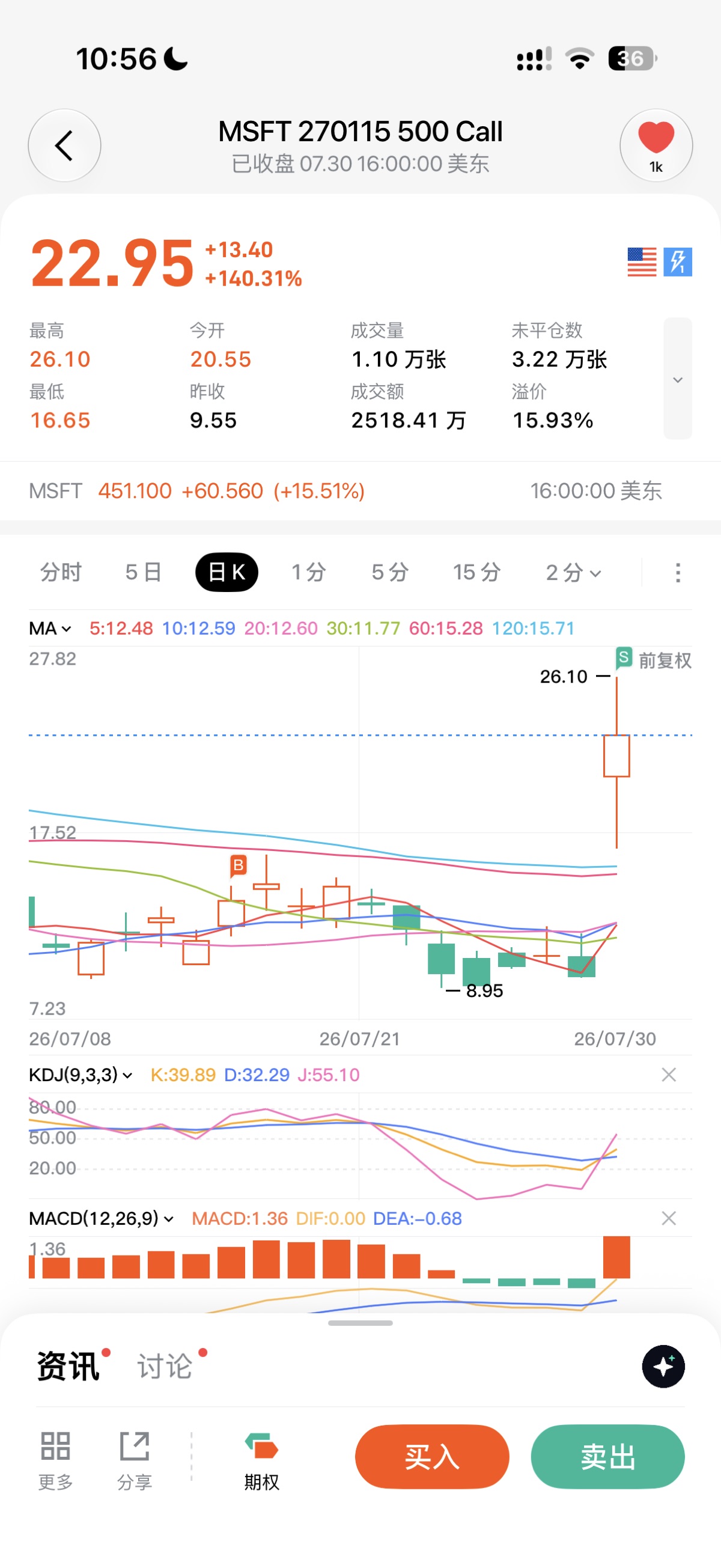Switch to the 讨论 tab

click(165, 1366)
